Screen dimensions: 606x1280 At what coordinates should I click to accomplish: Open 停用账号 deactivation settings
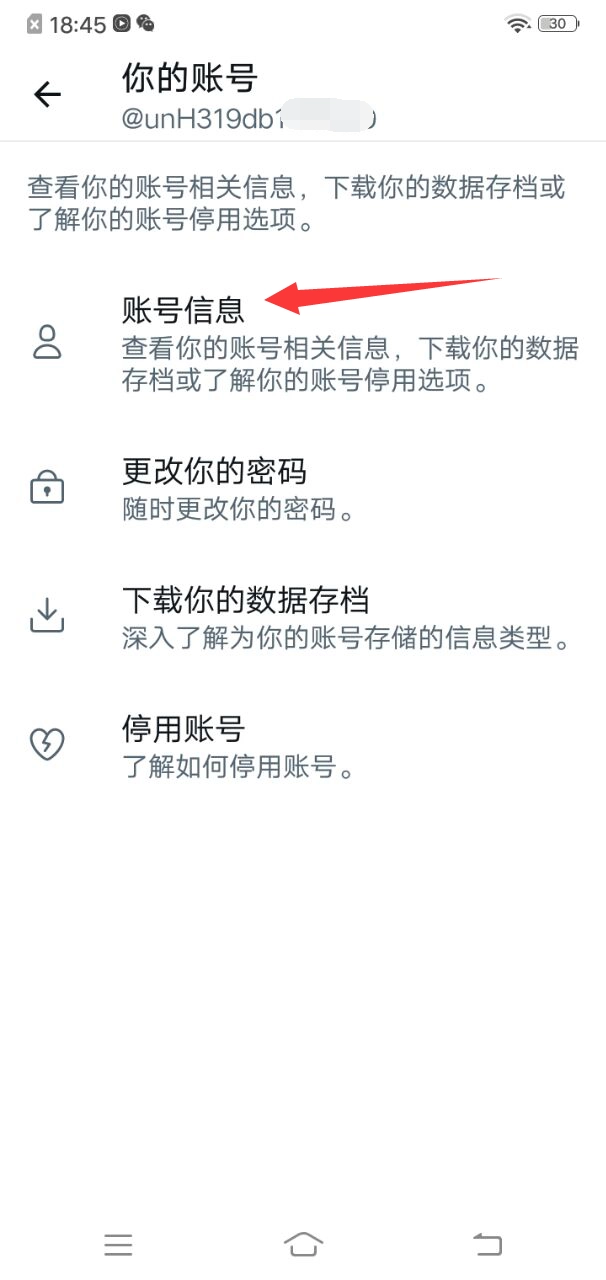coord(300,745)
